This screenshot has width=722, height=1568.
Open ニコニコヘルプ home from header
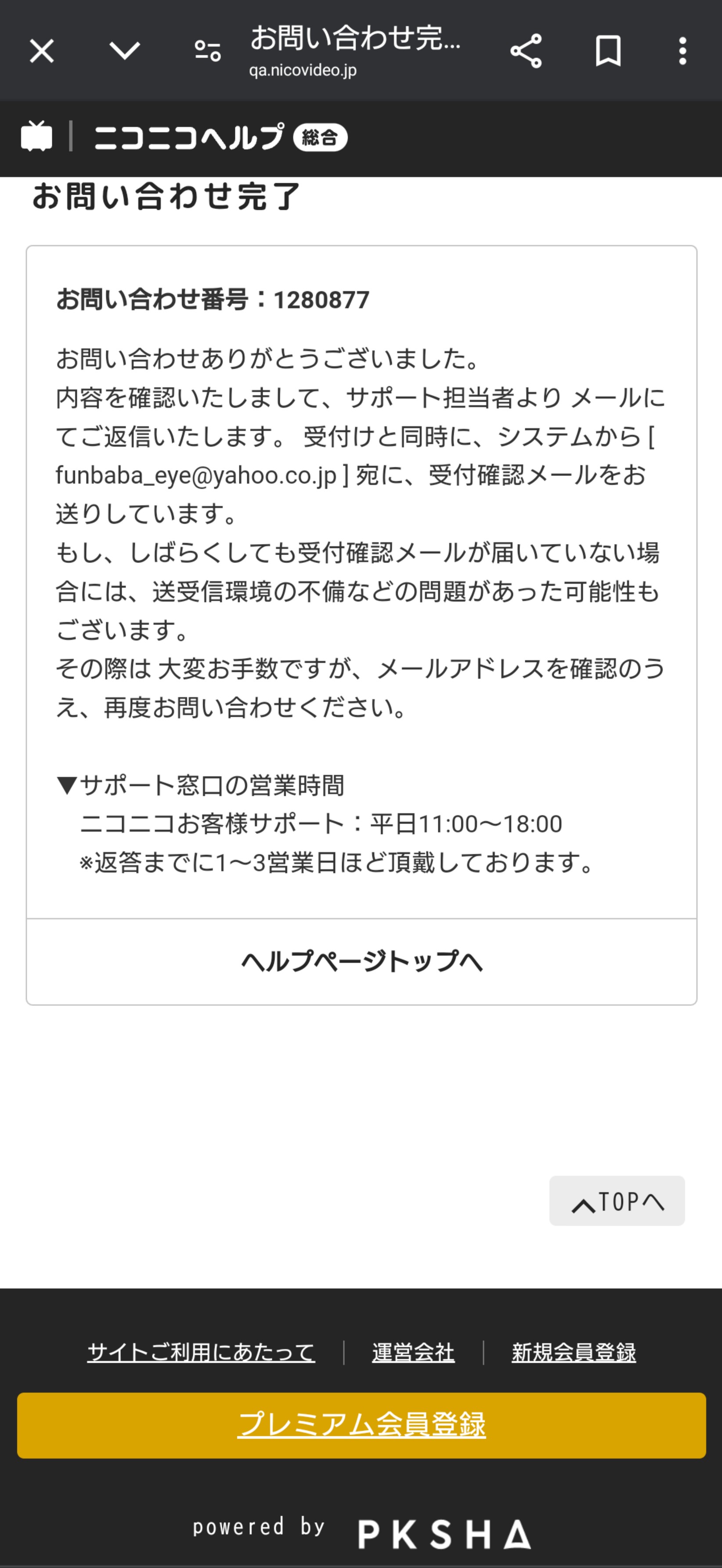(x=188, y=137)
